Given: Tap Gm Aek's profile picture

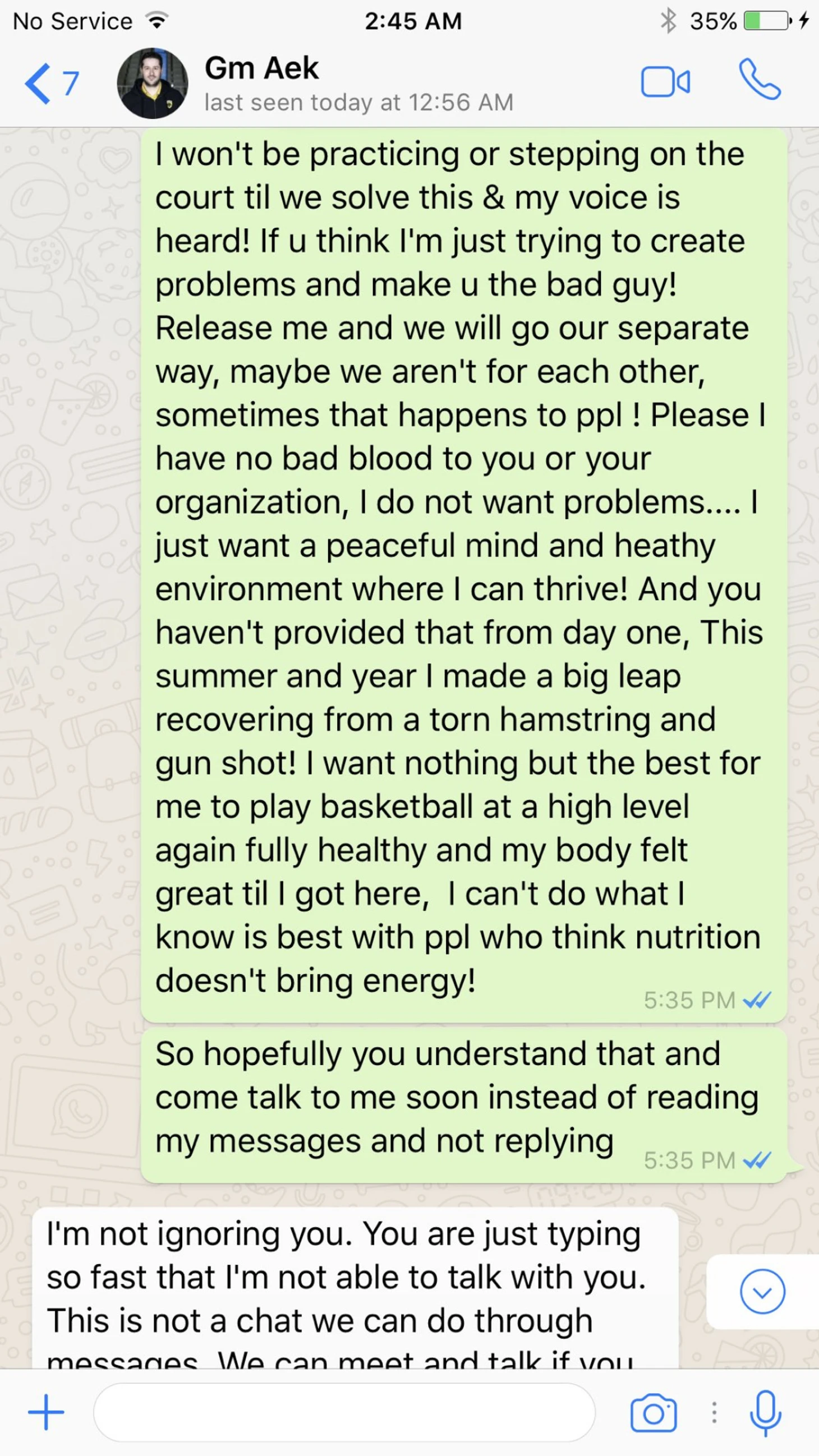Looking at the screenshot, I should click(152, 83).
